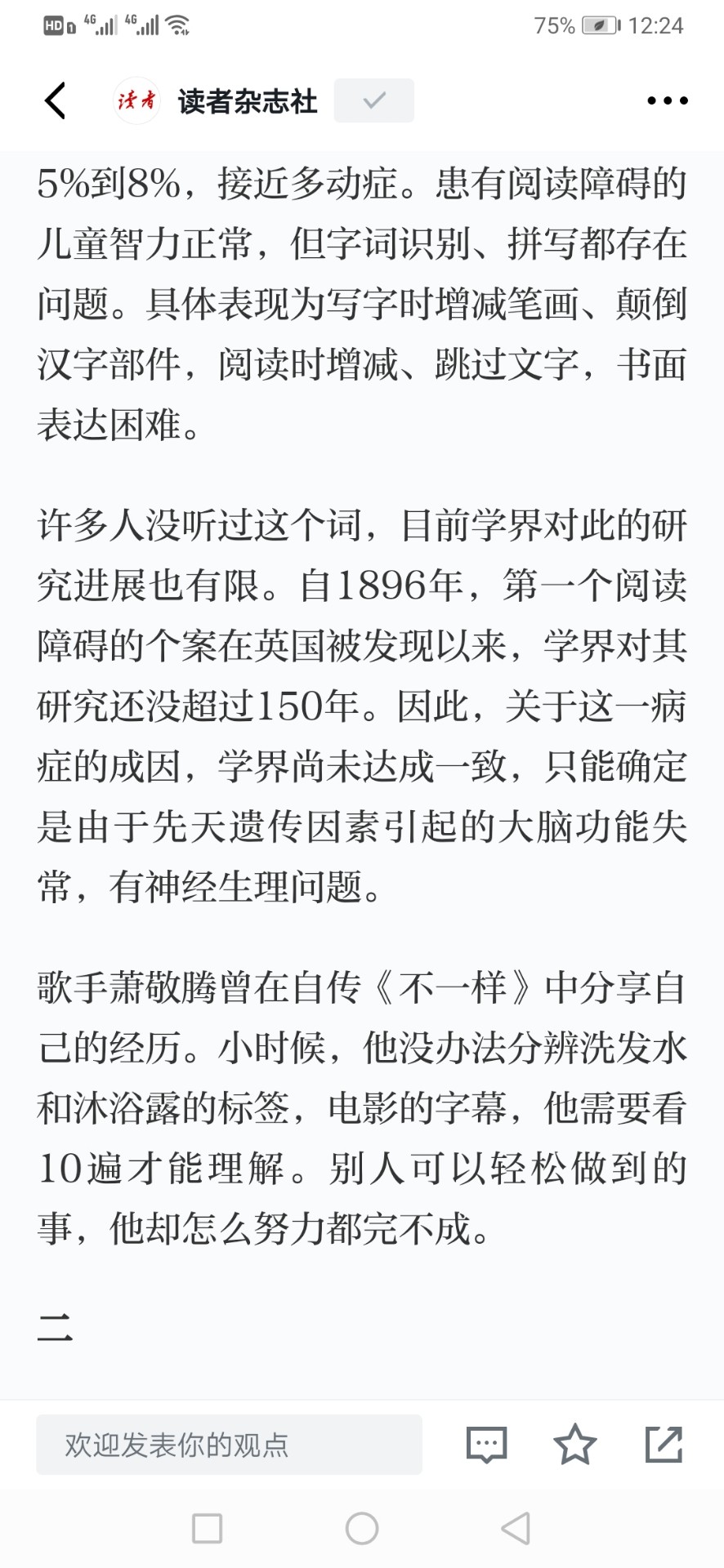724x1568 pixels.
Task: Open 读者杂志社 account profile
Action: (216, 101)
